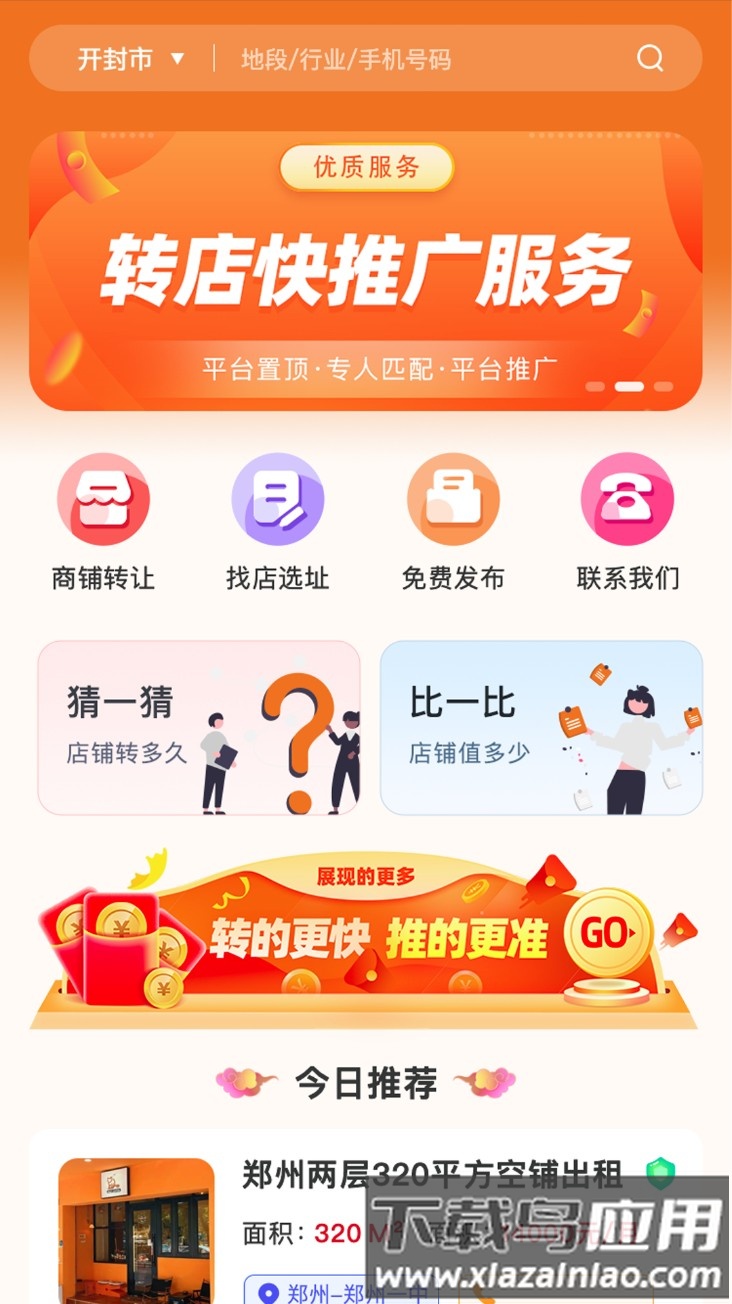
Task: Open the 开封市 city dropdown
Action: (131, 59)
